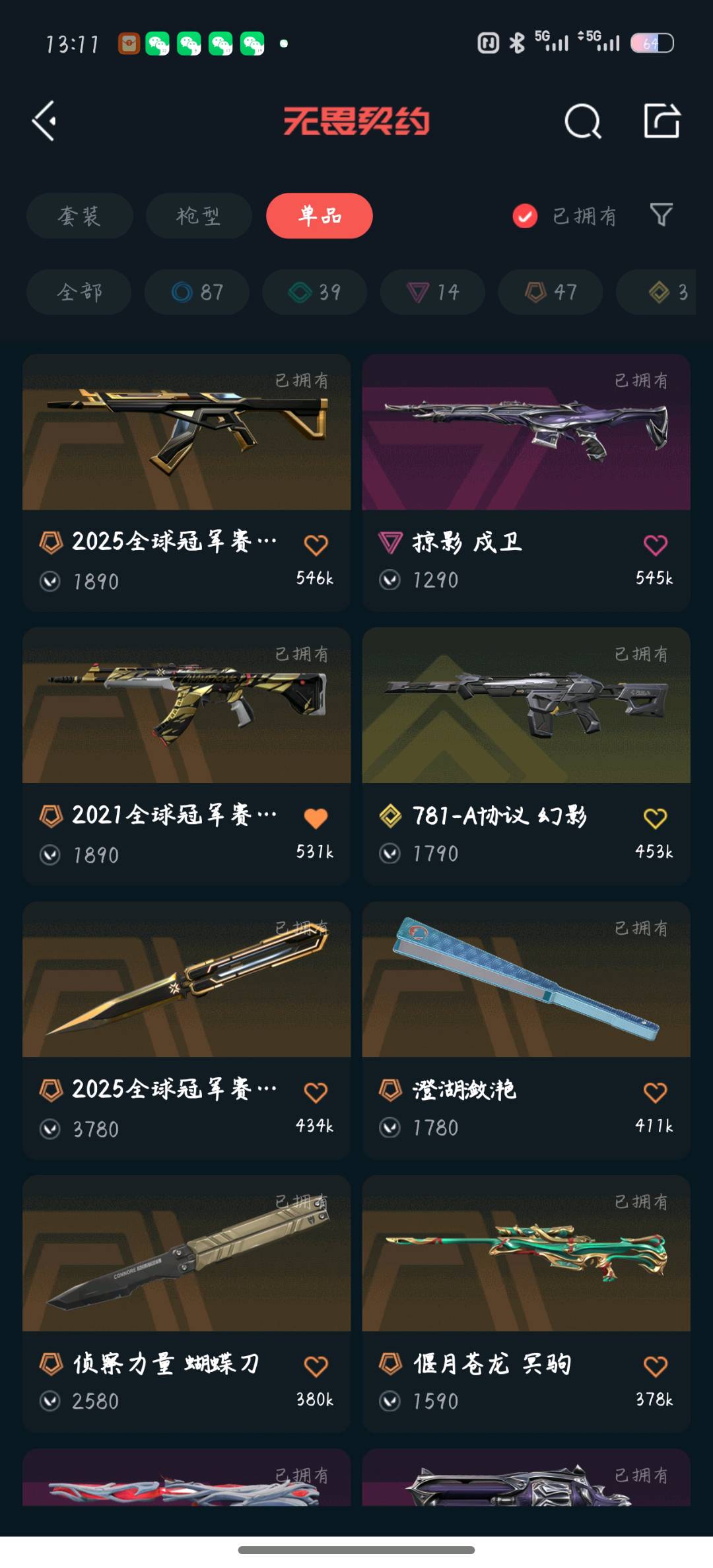Image resolution: width=713 pixels, height=1568 pixels.
Task: Like the 偃月苍龙 冥驹 skin
Action: tap(655, 1366)
